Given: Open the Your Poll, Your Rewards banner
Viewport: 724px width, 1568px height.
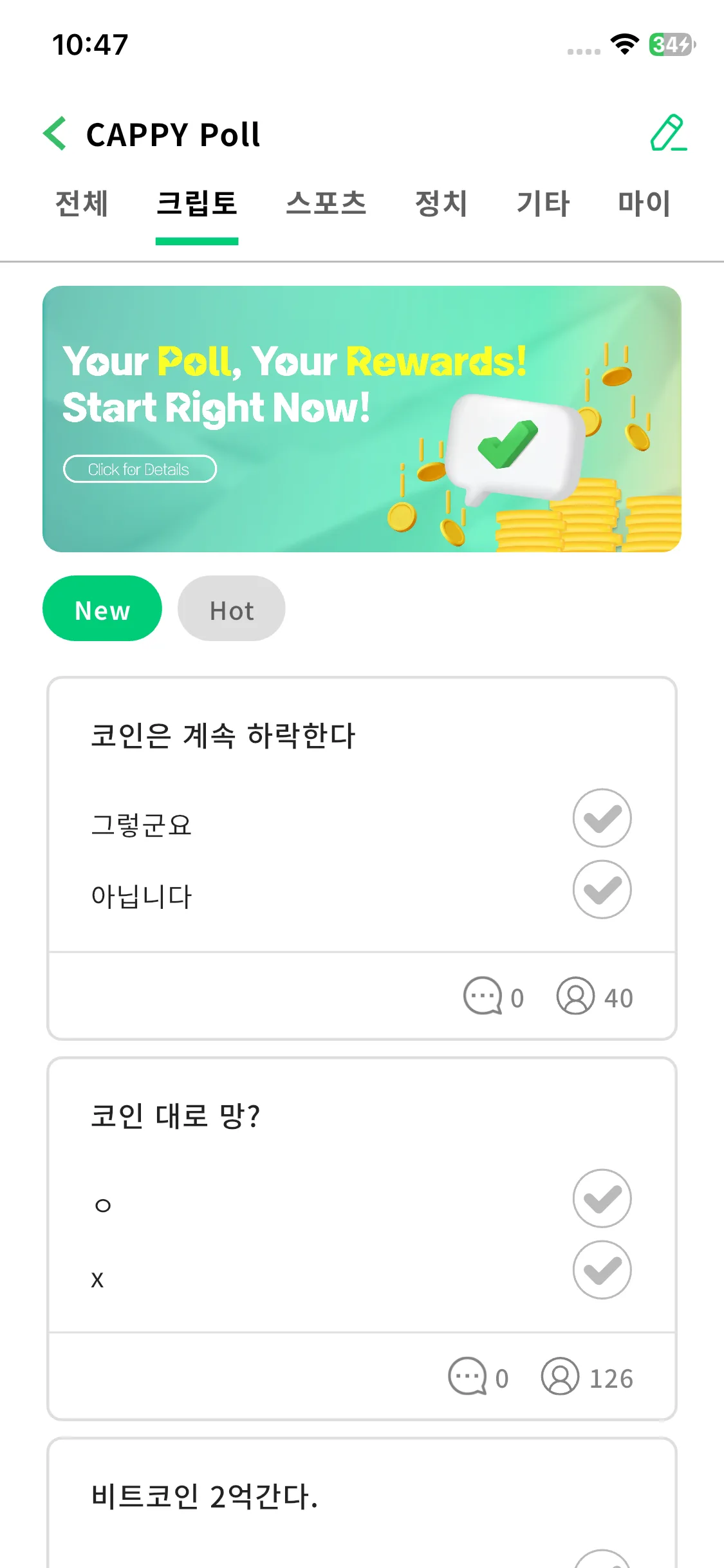Looking at the screenshot, I should (362, 419).
